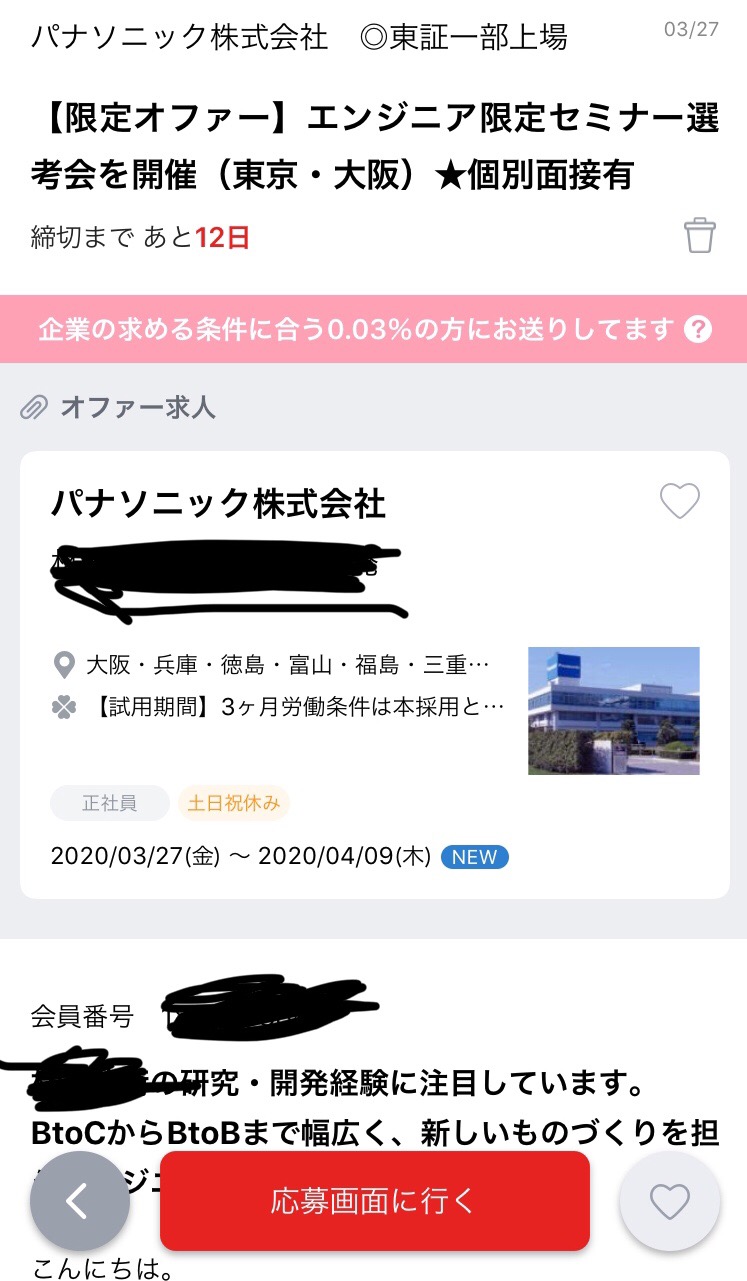Tap 応募画面に行く to apply

click(375, 1201)
